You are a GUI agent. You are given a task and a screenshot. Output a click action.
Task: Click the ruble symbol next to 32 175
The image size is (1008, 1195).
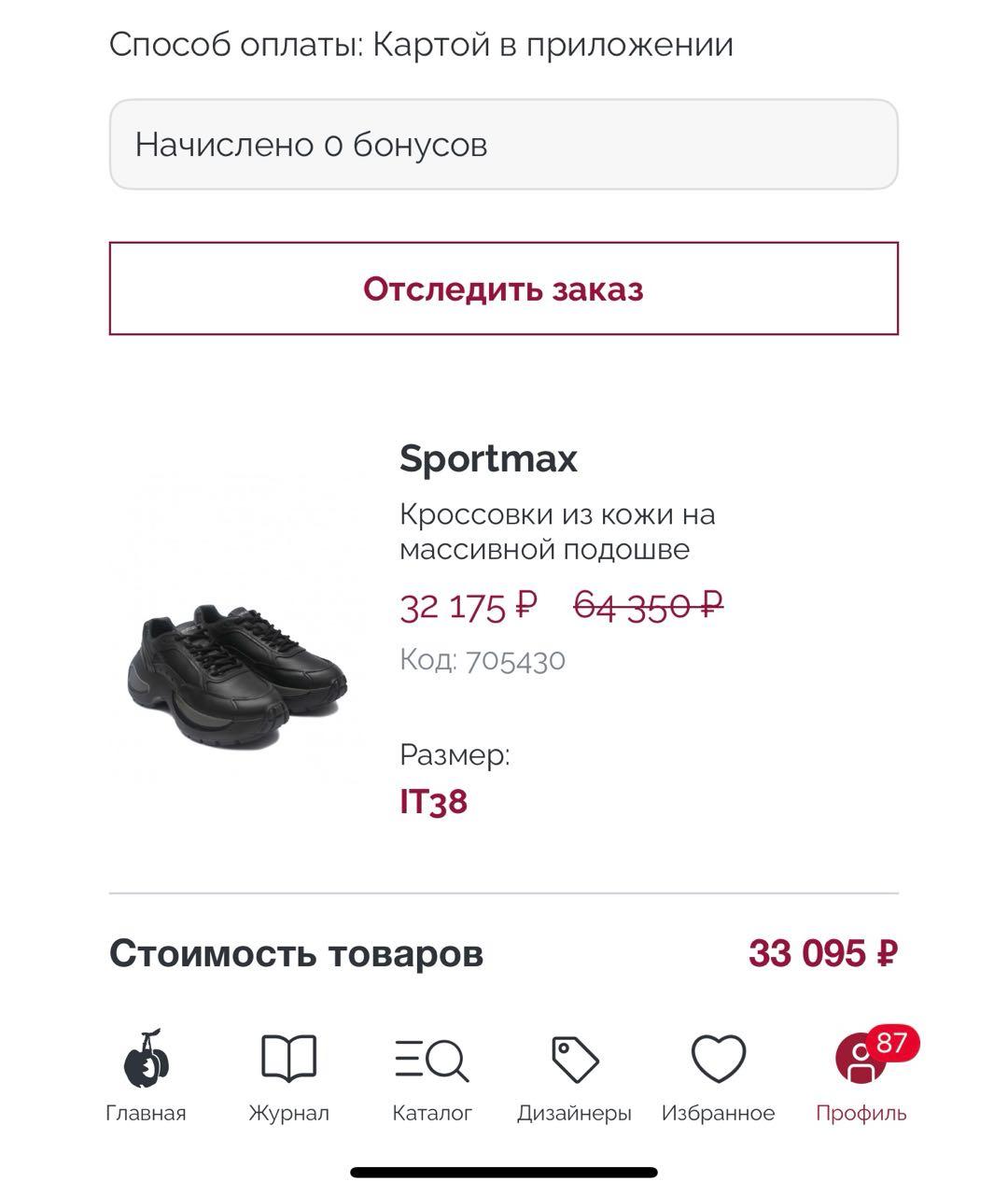coord(523,606)
